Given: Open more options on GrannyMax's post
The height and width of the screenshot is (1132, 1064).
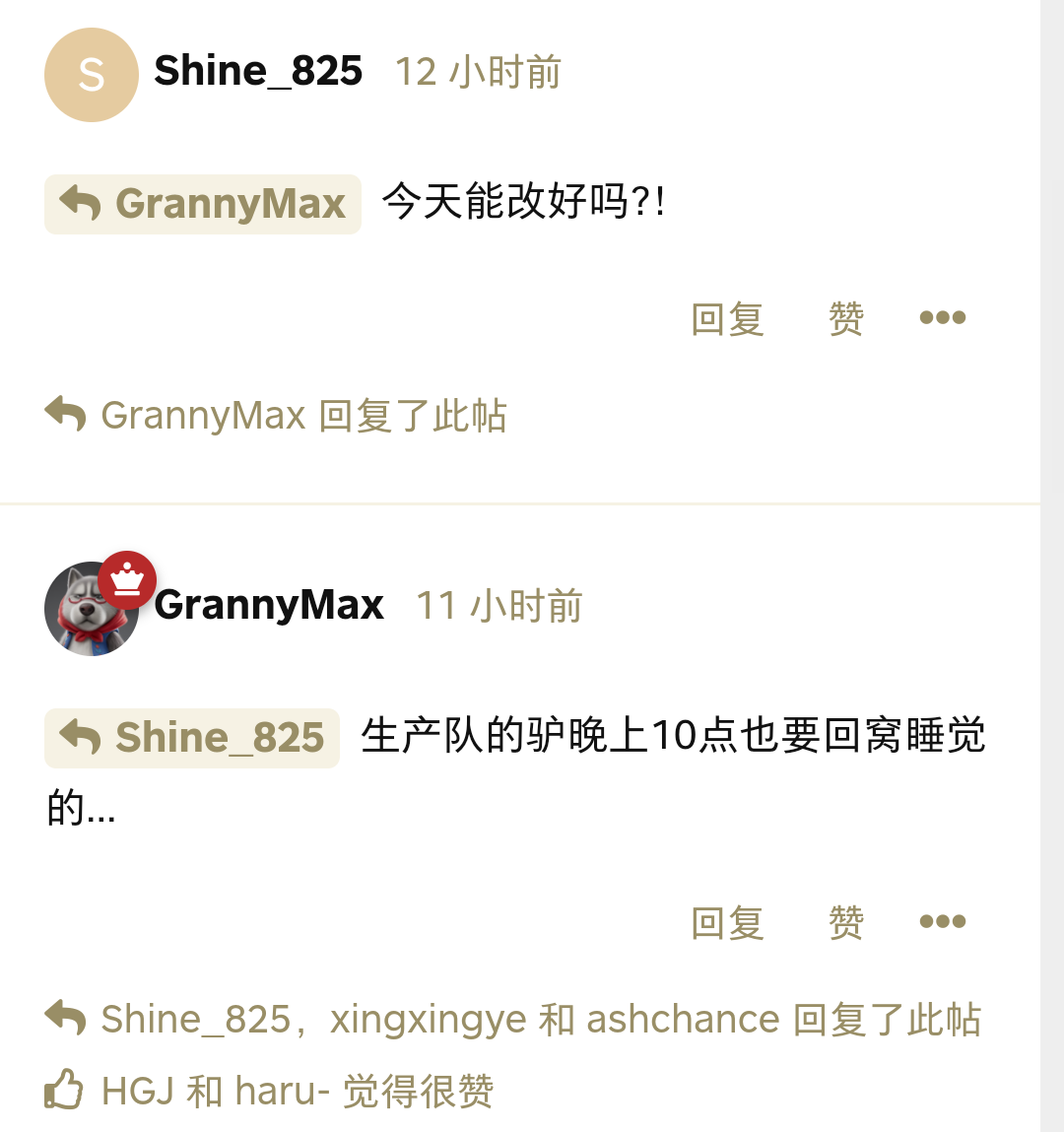Looking at the screenshot, I should pos(942,921).
